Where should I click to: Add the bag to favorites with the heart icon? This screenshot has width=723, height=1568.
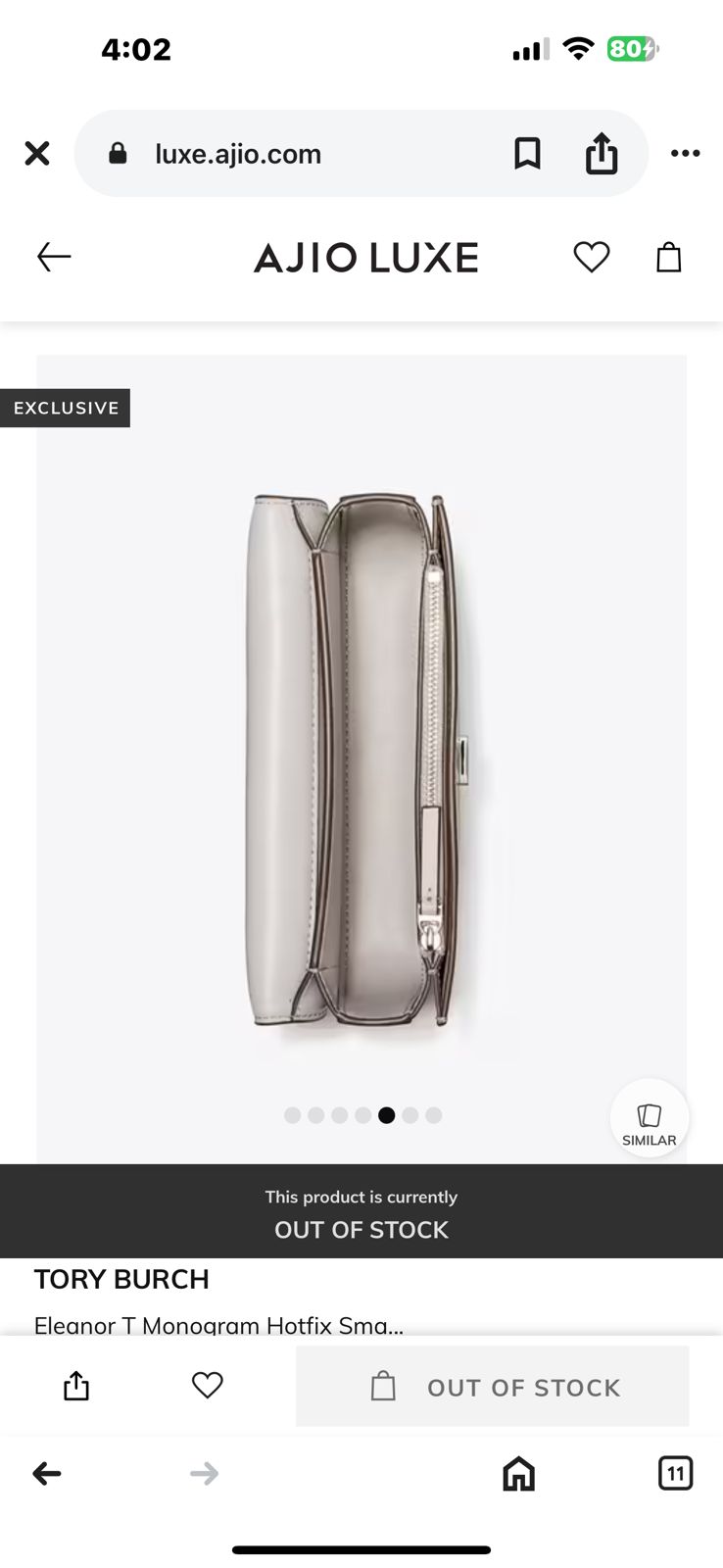tap(207, 1386)
